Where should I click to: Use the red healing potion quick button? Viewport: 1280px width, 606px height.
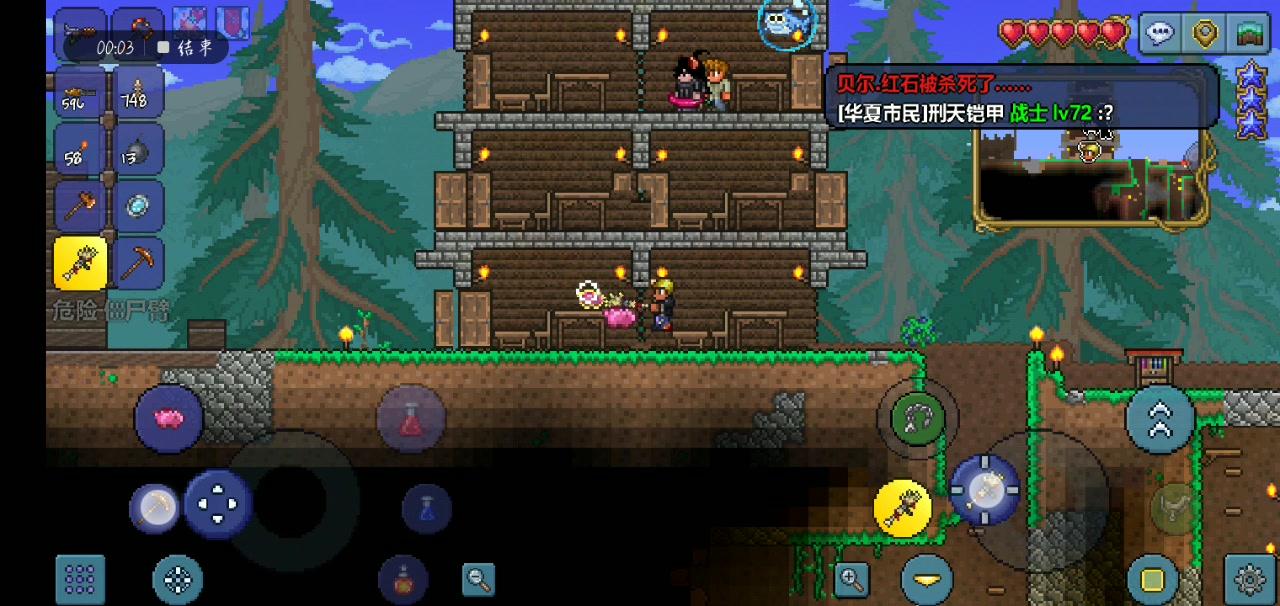coord(411,419)
